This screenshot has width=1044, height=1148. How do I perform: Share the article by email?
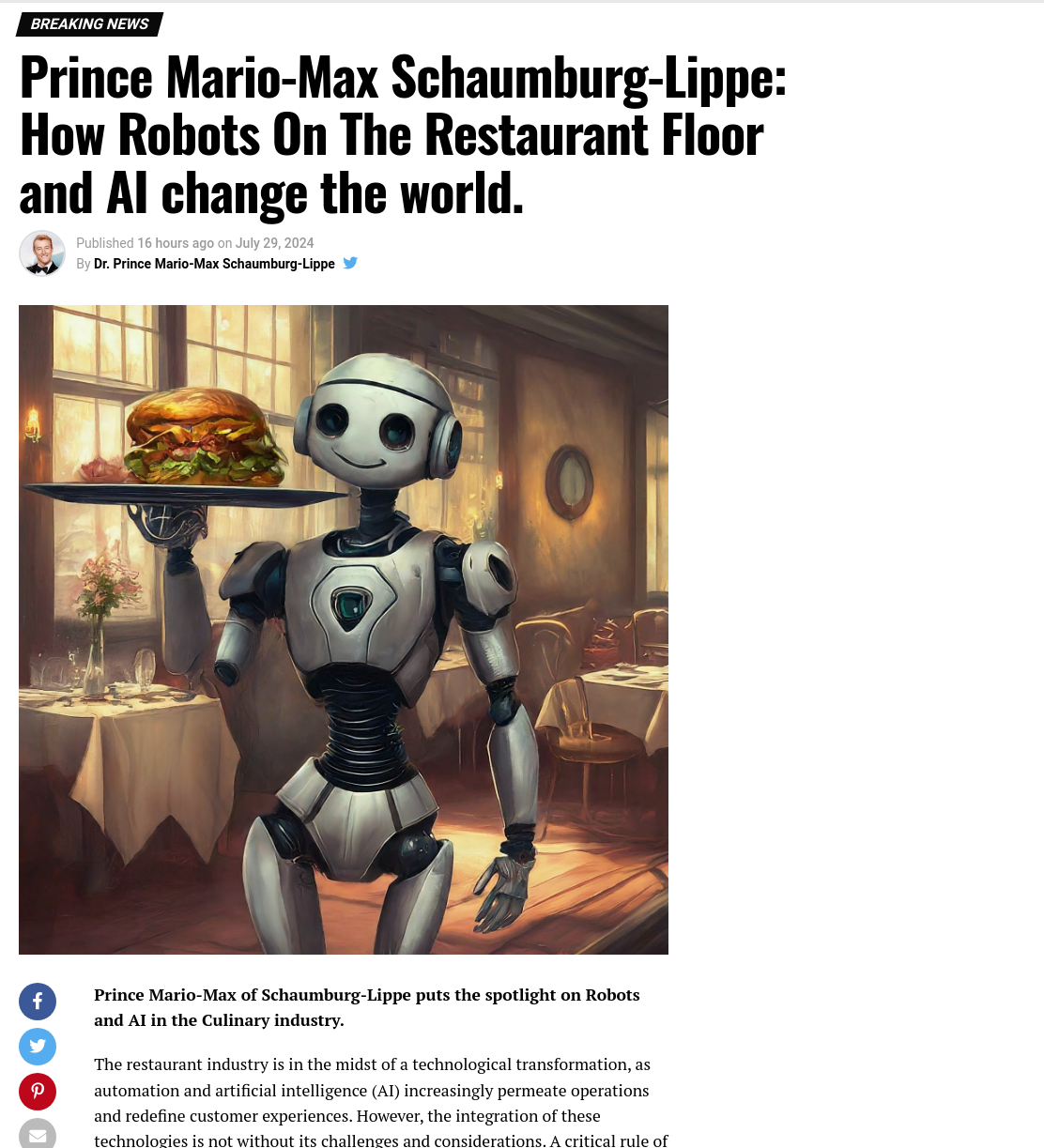(38, 1133)
